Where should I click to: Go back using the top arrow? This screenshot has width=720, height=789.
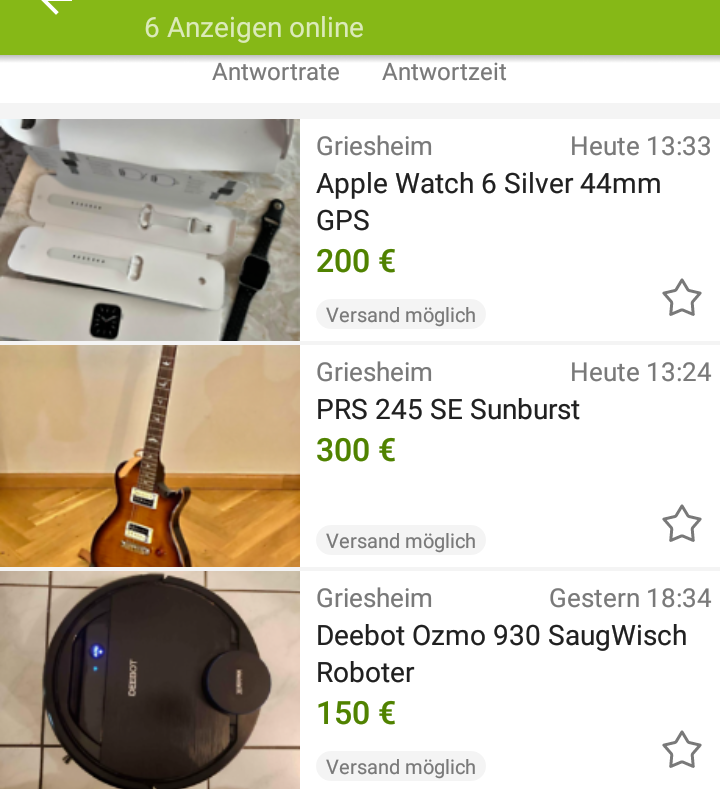click(56, 6)
